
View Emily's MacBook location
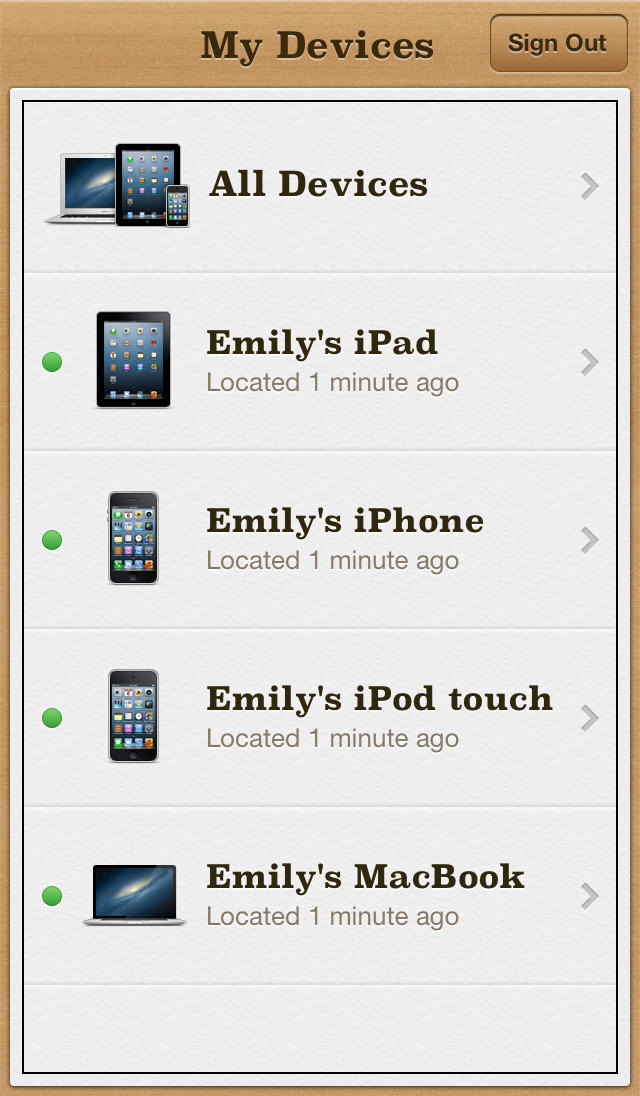[320, 895]
